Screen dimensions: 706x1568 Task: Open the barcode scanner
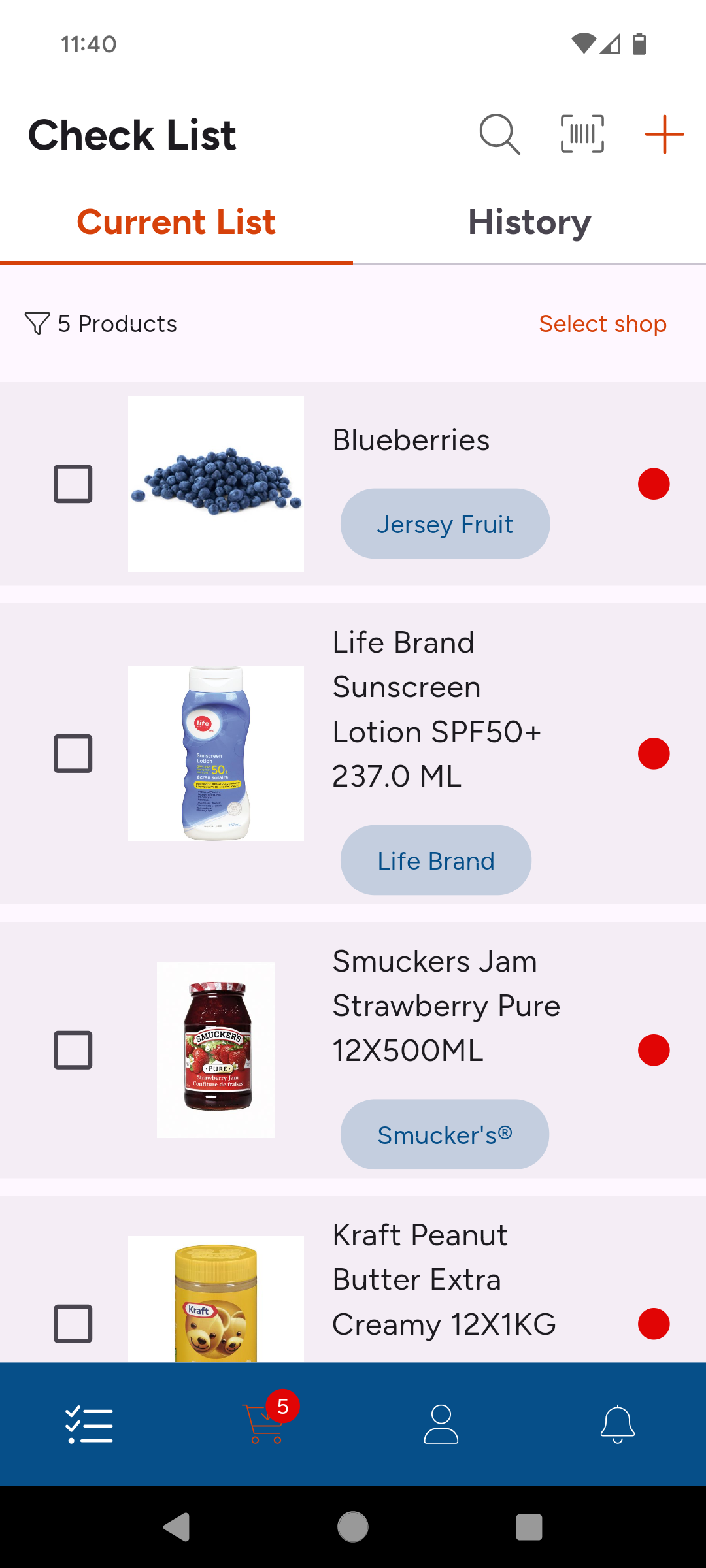tap(582, 135)
